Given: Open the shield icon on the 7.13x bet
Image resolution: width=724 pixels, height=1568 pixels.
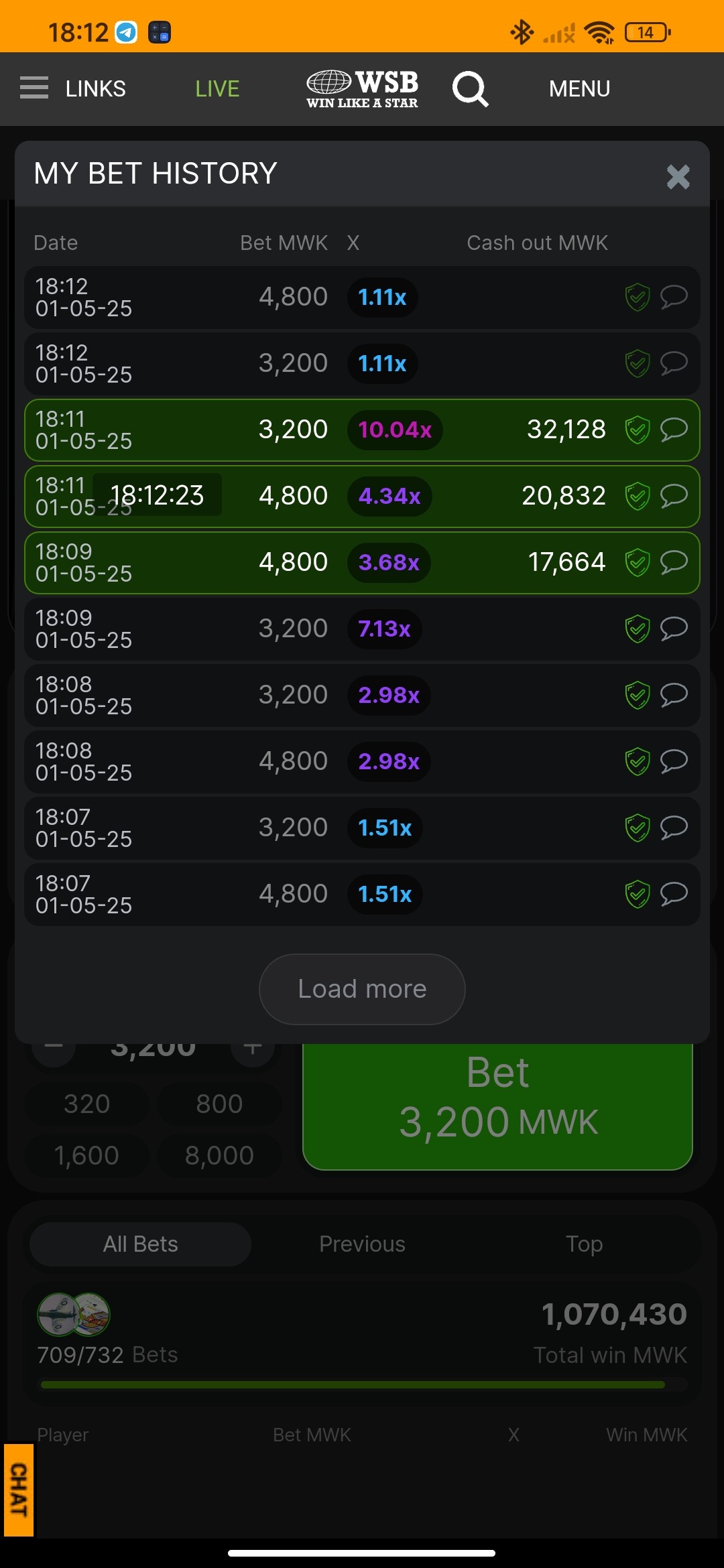Looking at the screenshot, I should click(637, 629).
